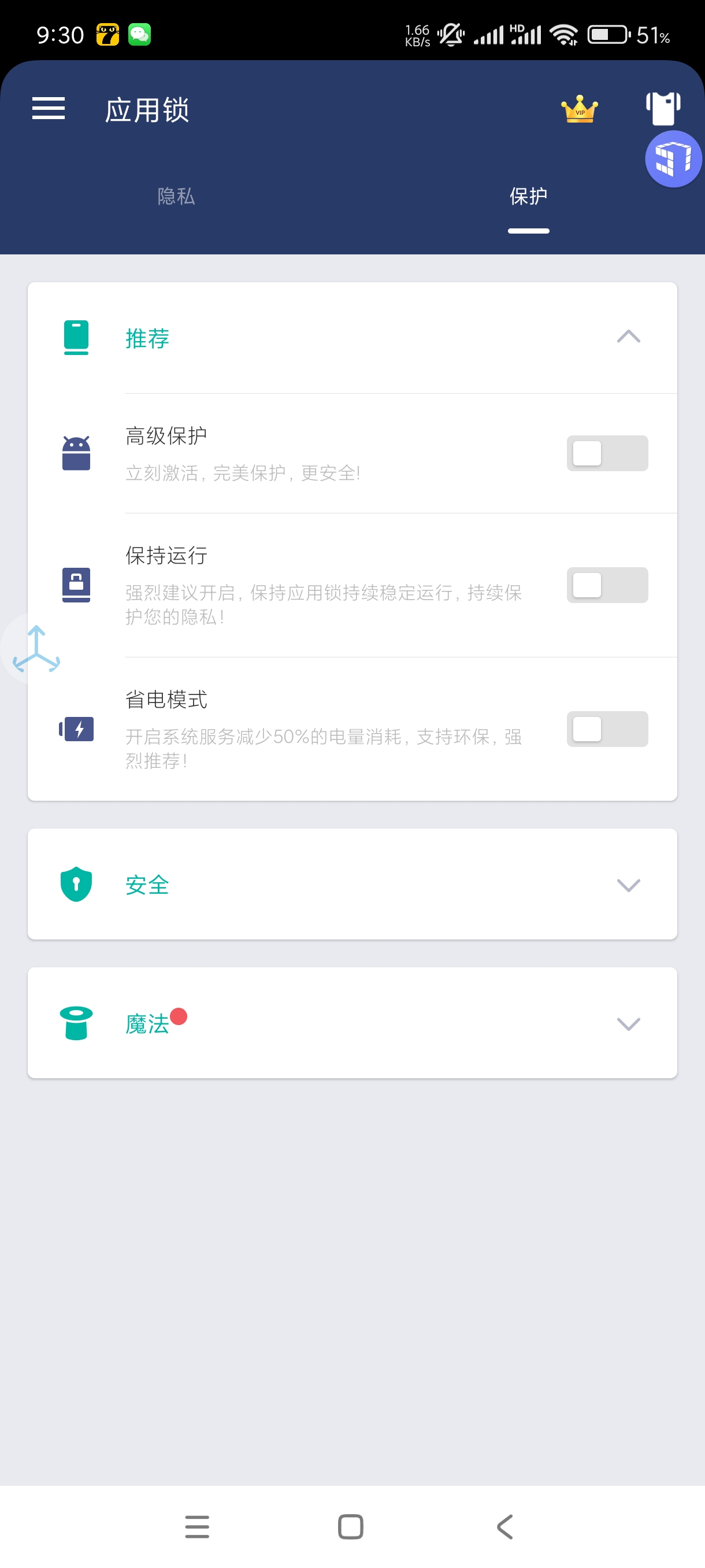Tap the floating blue cube button

[x=673, y=159]
